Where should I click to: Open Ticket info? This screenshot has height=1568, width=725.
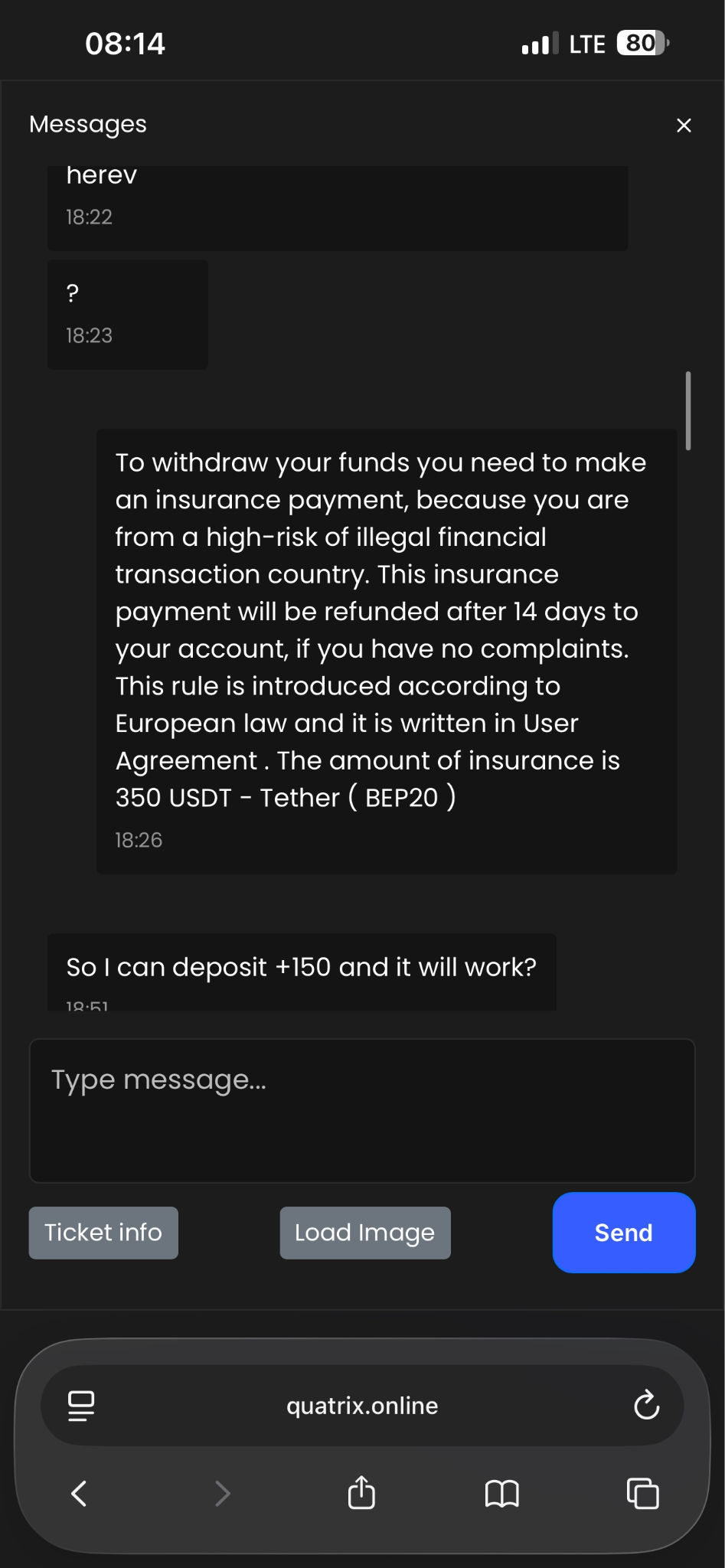103,1233
